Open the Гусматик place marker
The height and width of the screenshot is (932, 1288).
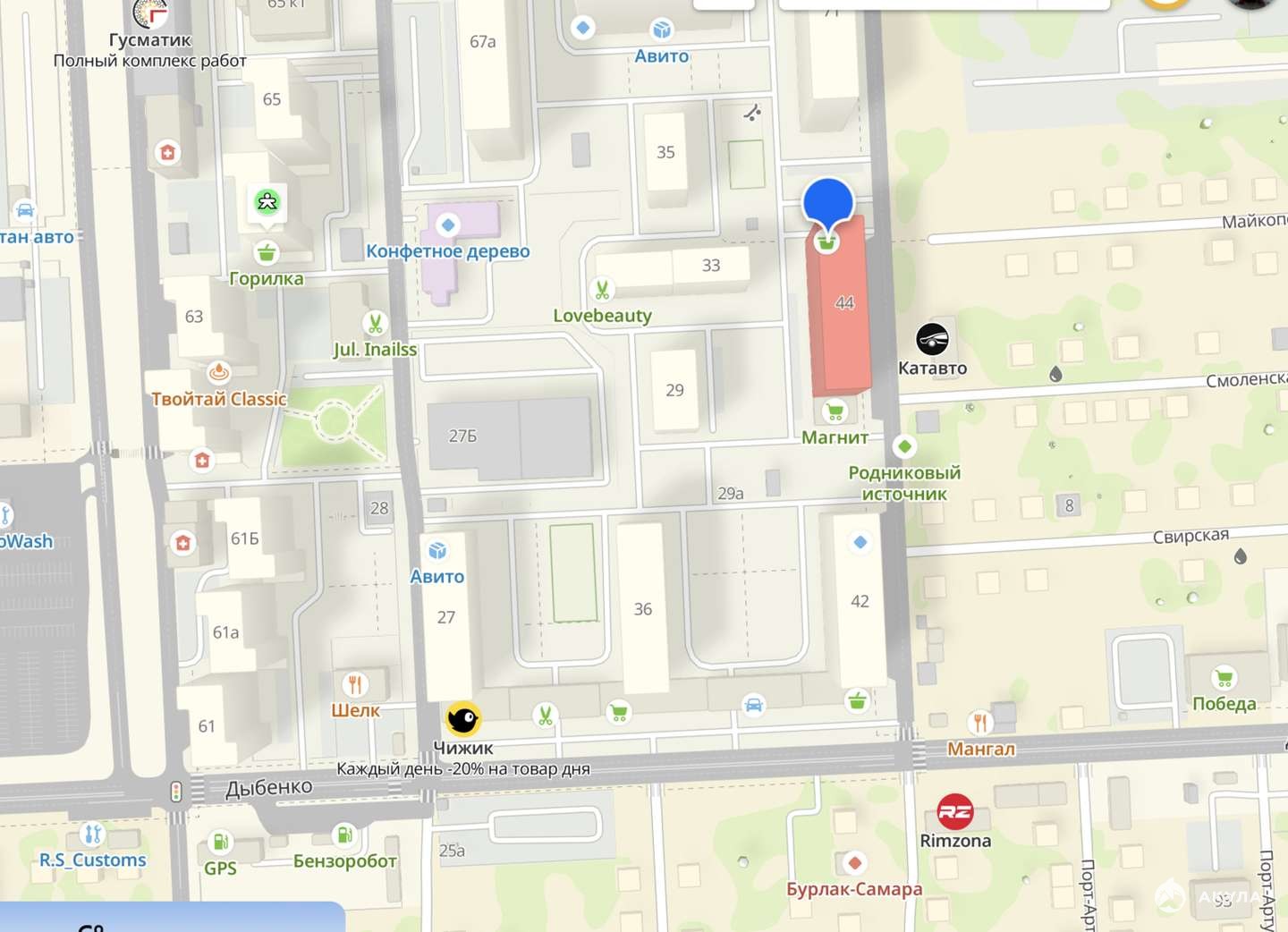pyautogui.click(x=150, y=14)
